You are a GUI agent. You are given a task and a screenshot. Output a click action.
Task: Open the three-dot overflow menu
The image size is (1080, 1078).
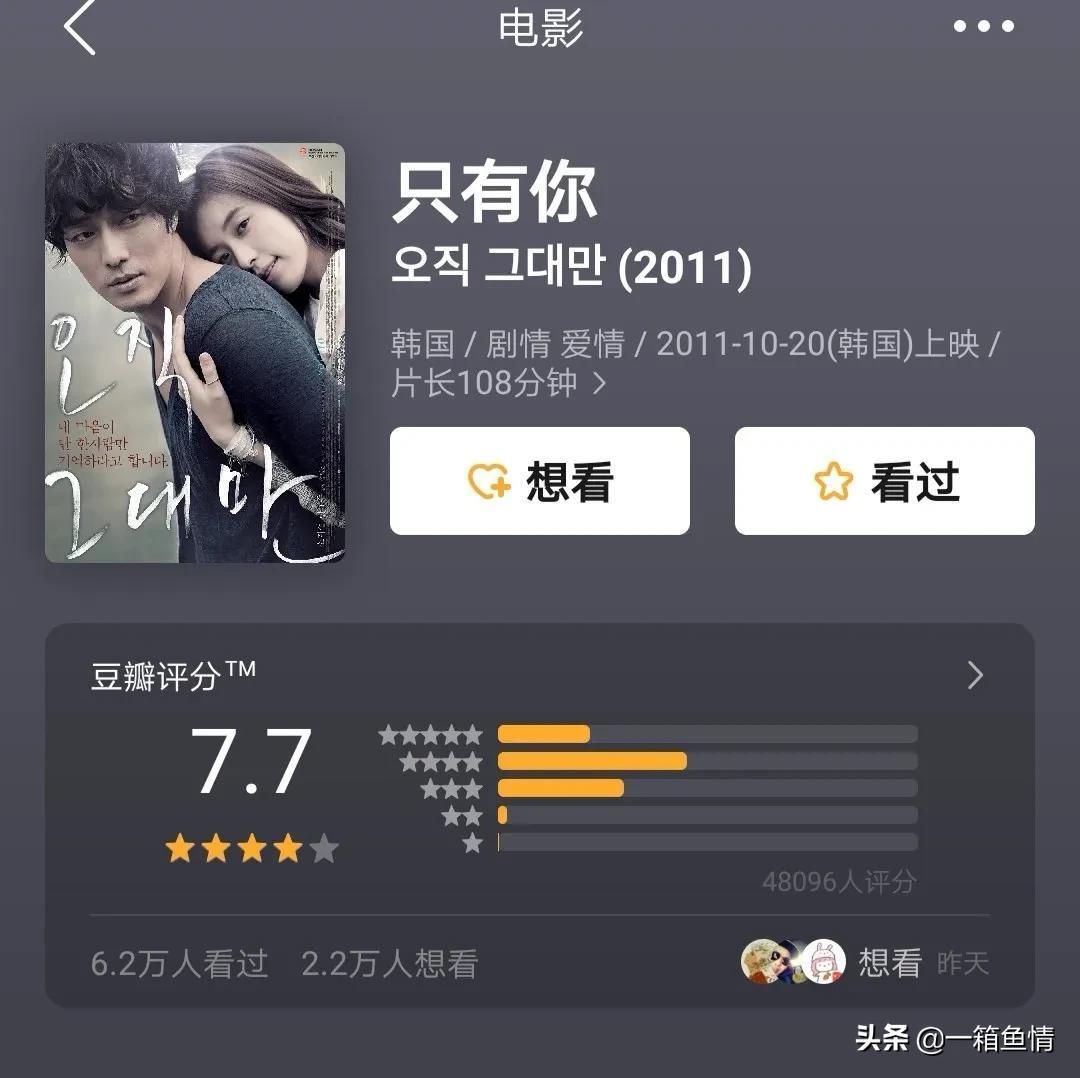983,27
